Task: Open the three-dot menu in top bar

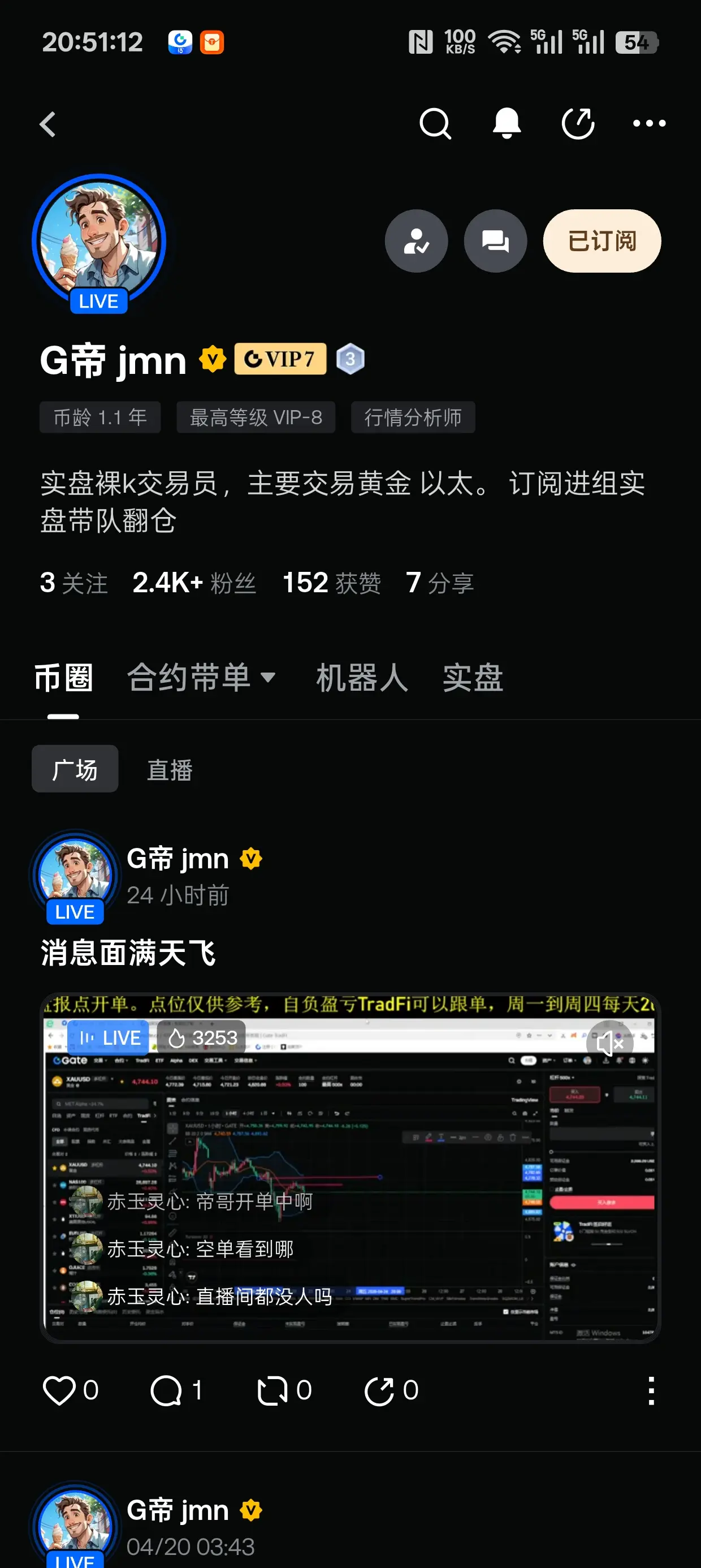Action: (648, 123)
